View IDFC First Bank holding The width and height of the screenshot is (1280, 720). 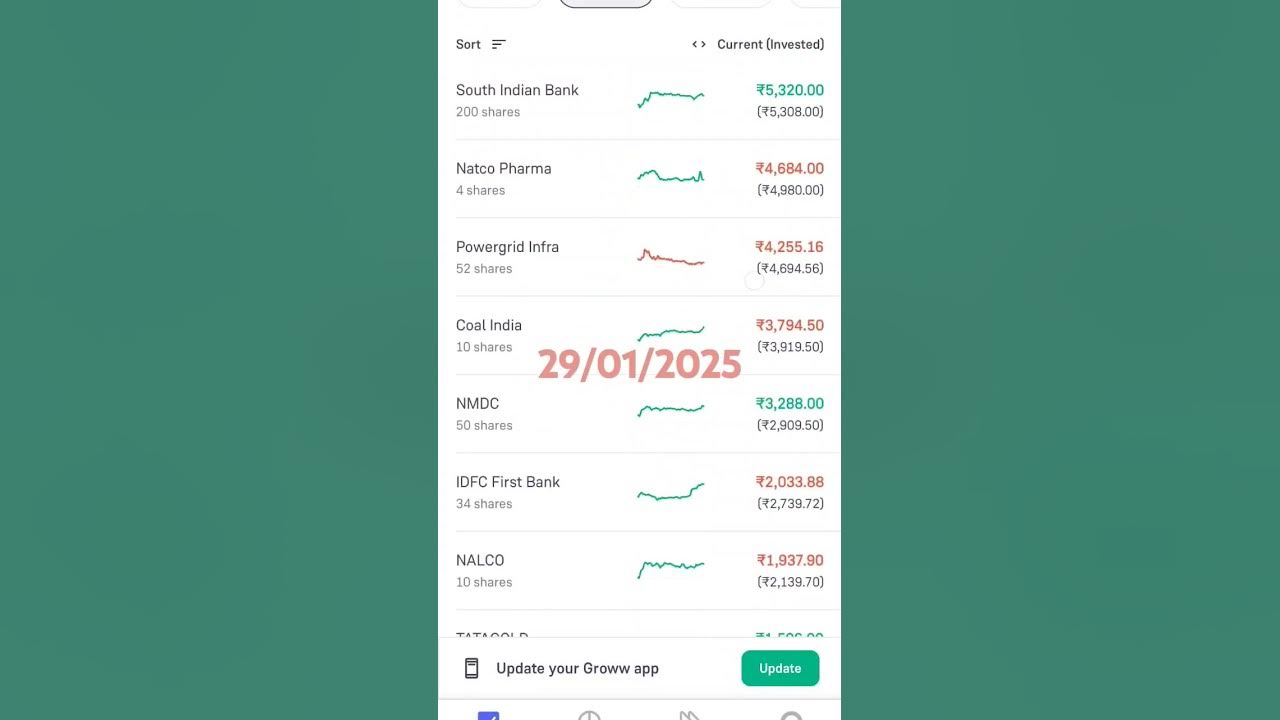[x=508, y=492]
